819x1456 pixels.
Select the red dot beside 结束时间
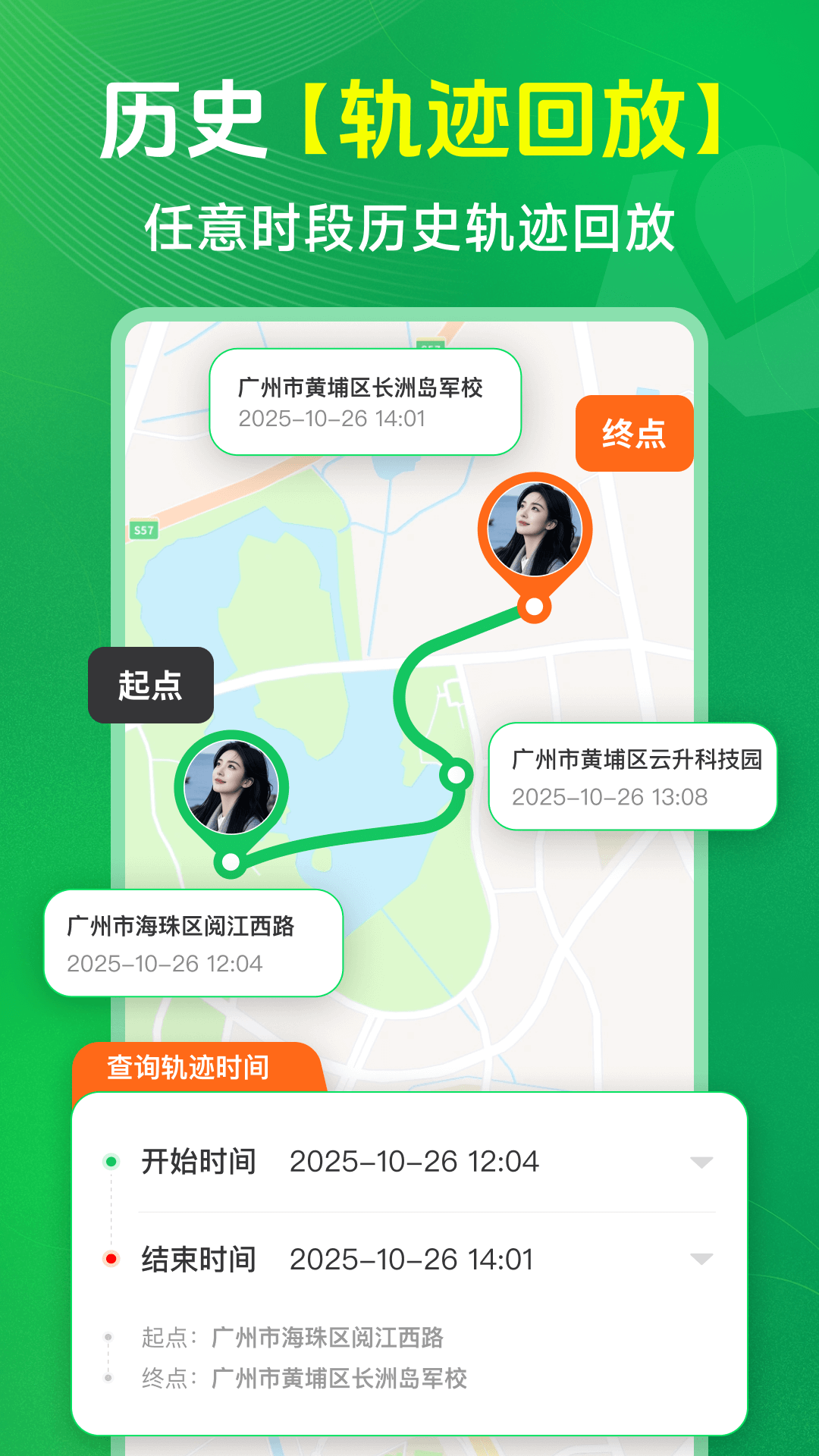pos(111,1259)
